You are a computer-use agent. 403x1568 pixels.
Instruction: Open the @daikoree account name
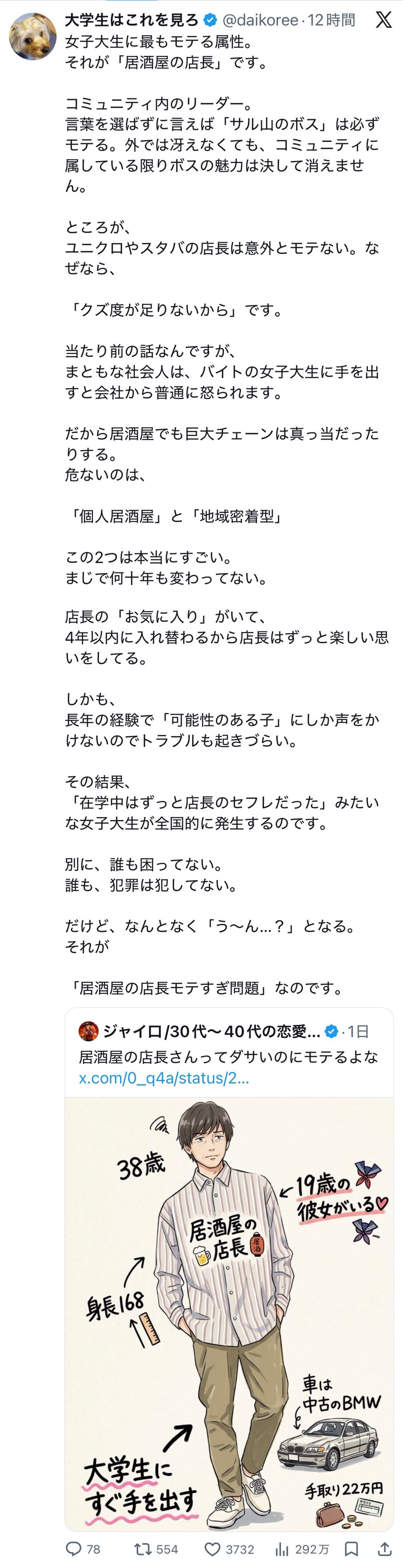[x=260, y=20]
